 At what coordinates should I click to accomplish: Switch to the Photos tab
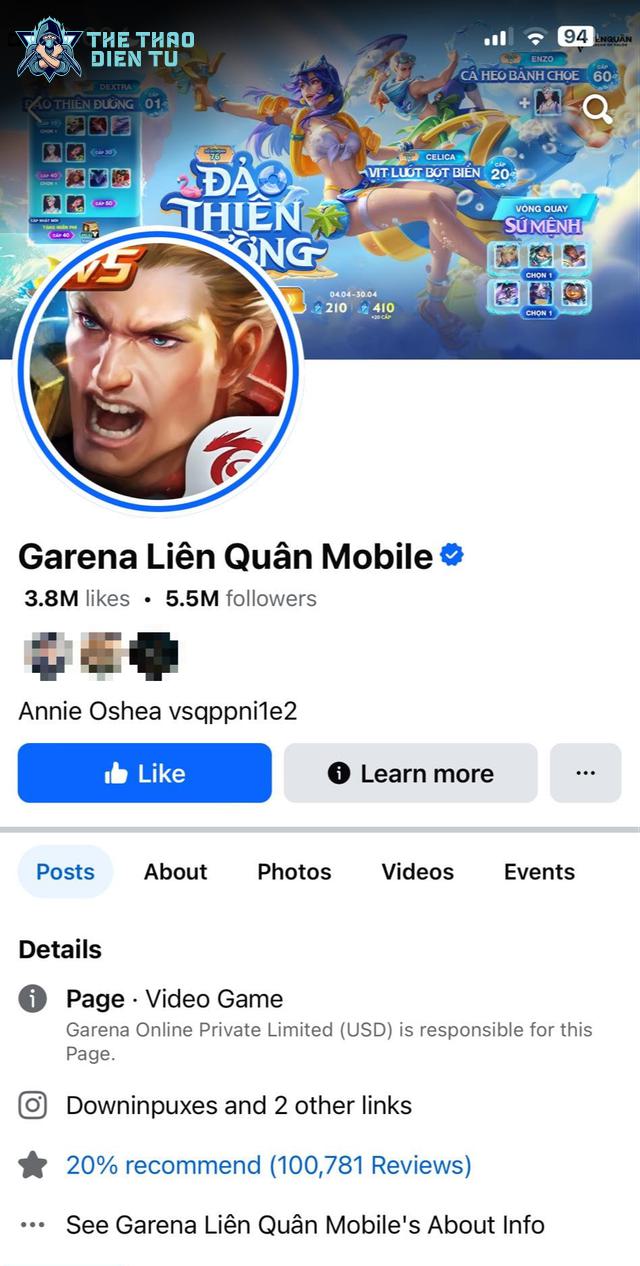(294, 871)
